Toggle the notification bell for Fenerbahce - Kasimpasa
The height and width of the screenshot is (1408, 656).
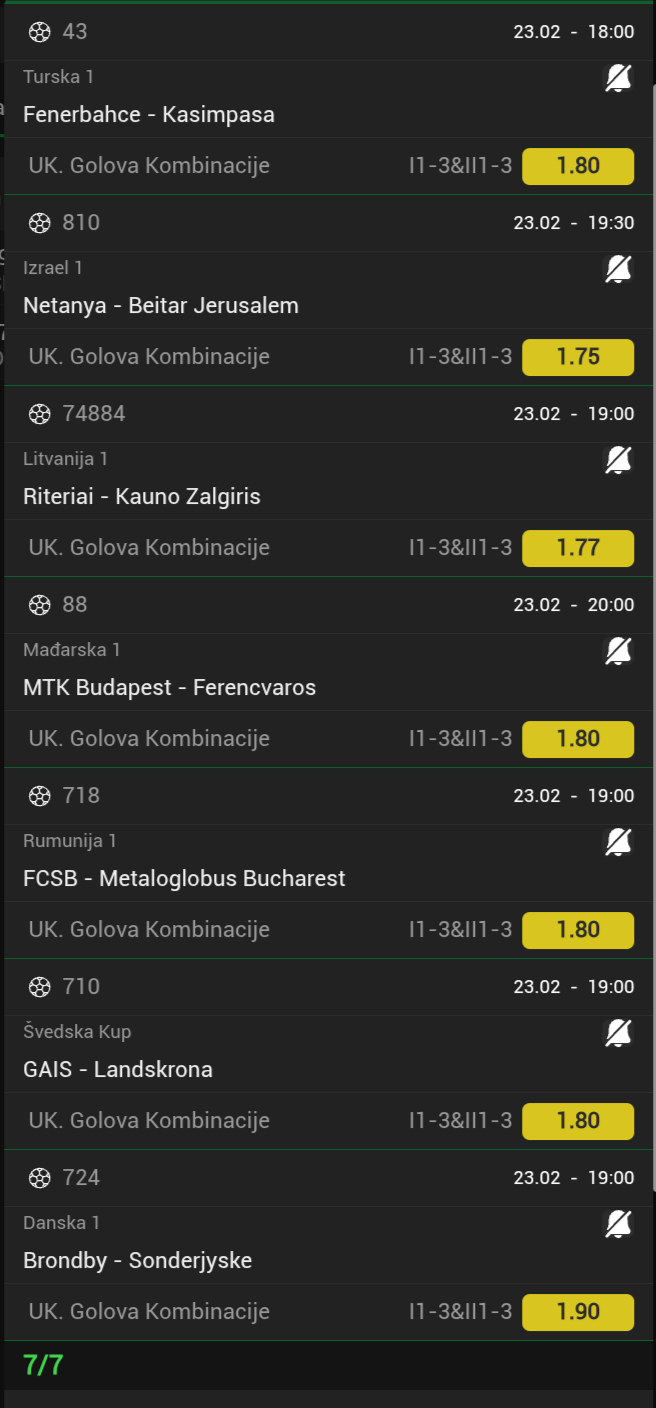618,78
